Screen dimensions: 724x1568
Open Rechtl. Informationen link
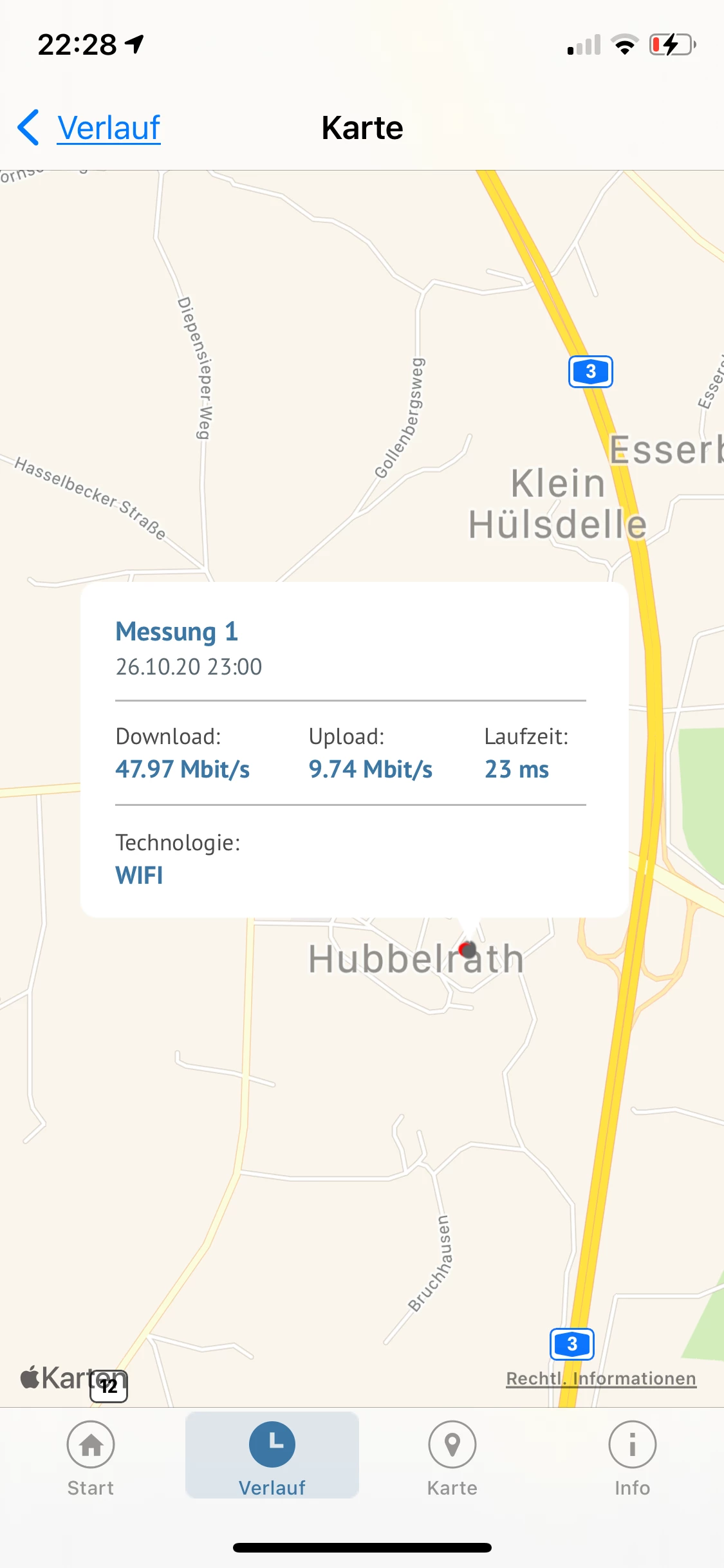600,1379
